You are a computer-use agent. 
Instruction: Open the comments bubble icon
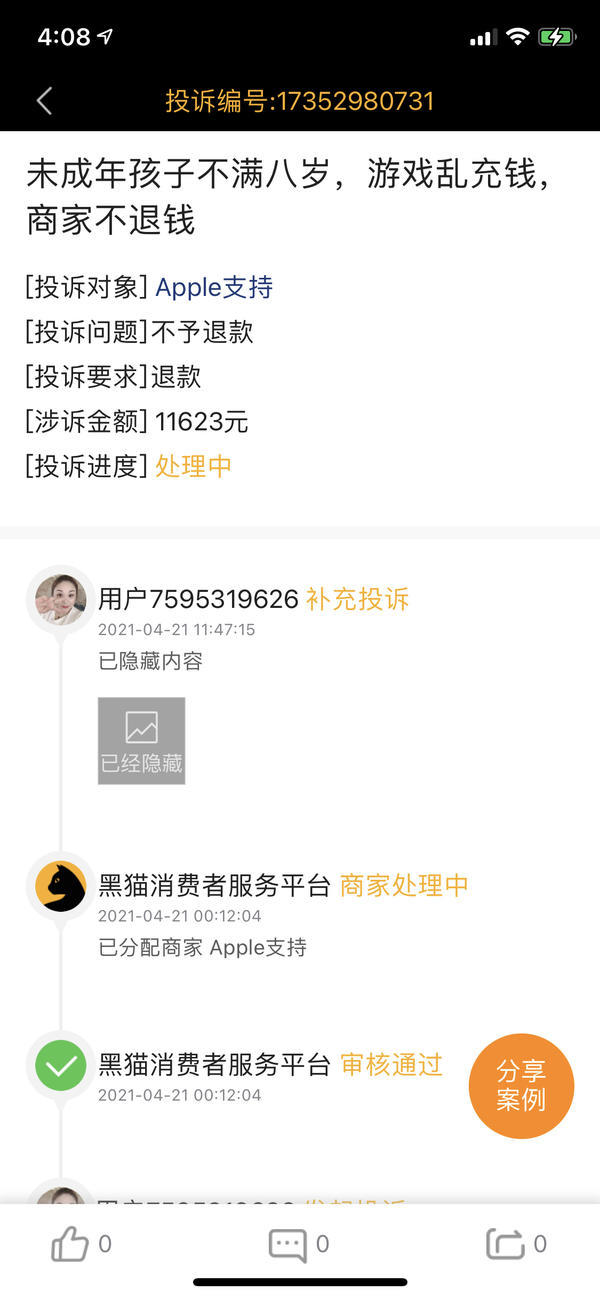click(287, 1245)
